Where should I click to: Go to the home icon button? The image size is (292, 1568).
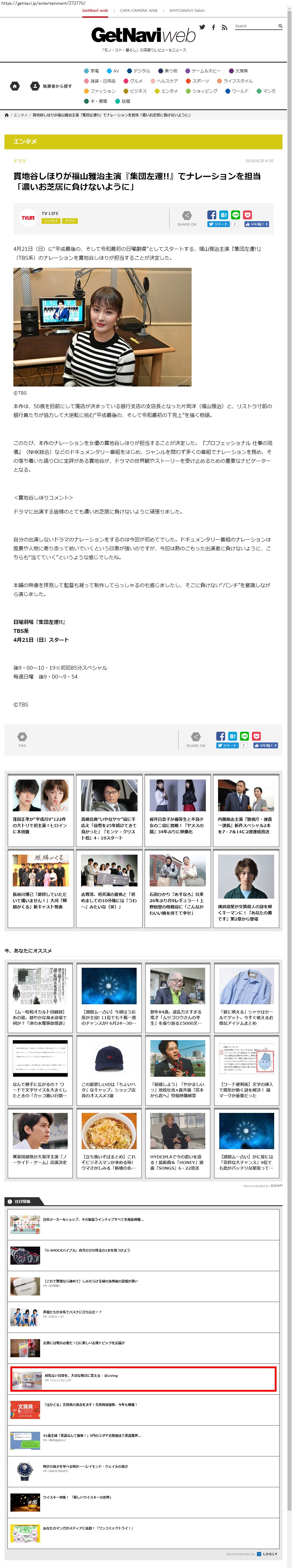(x=15, y=86)
